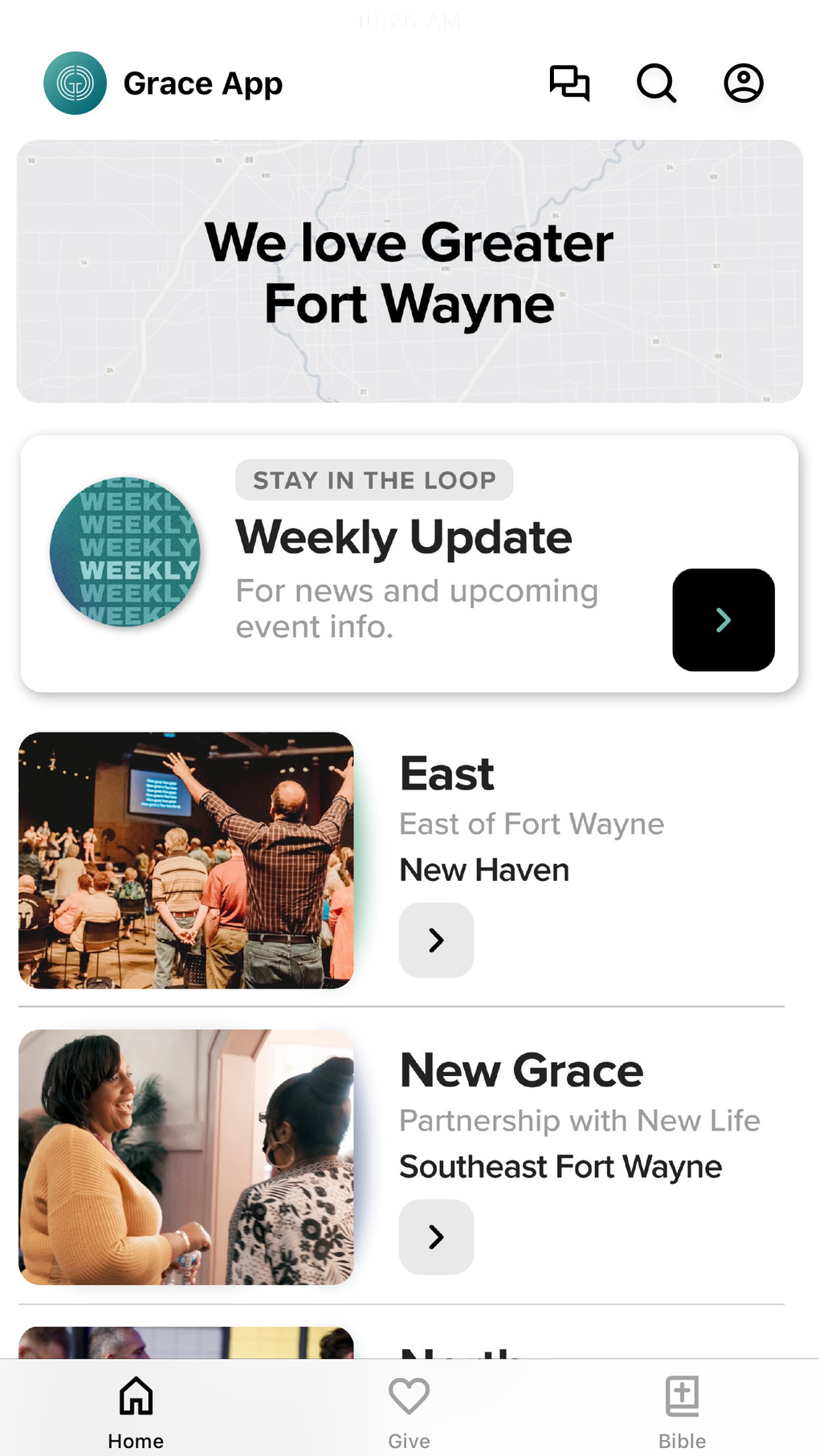Open the Weekly Update headline
819x1456 pixels.
[x=403, y=536]
